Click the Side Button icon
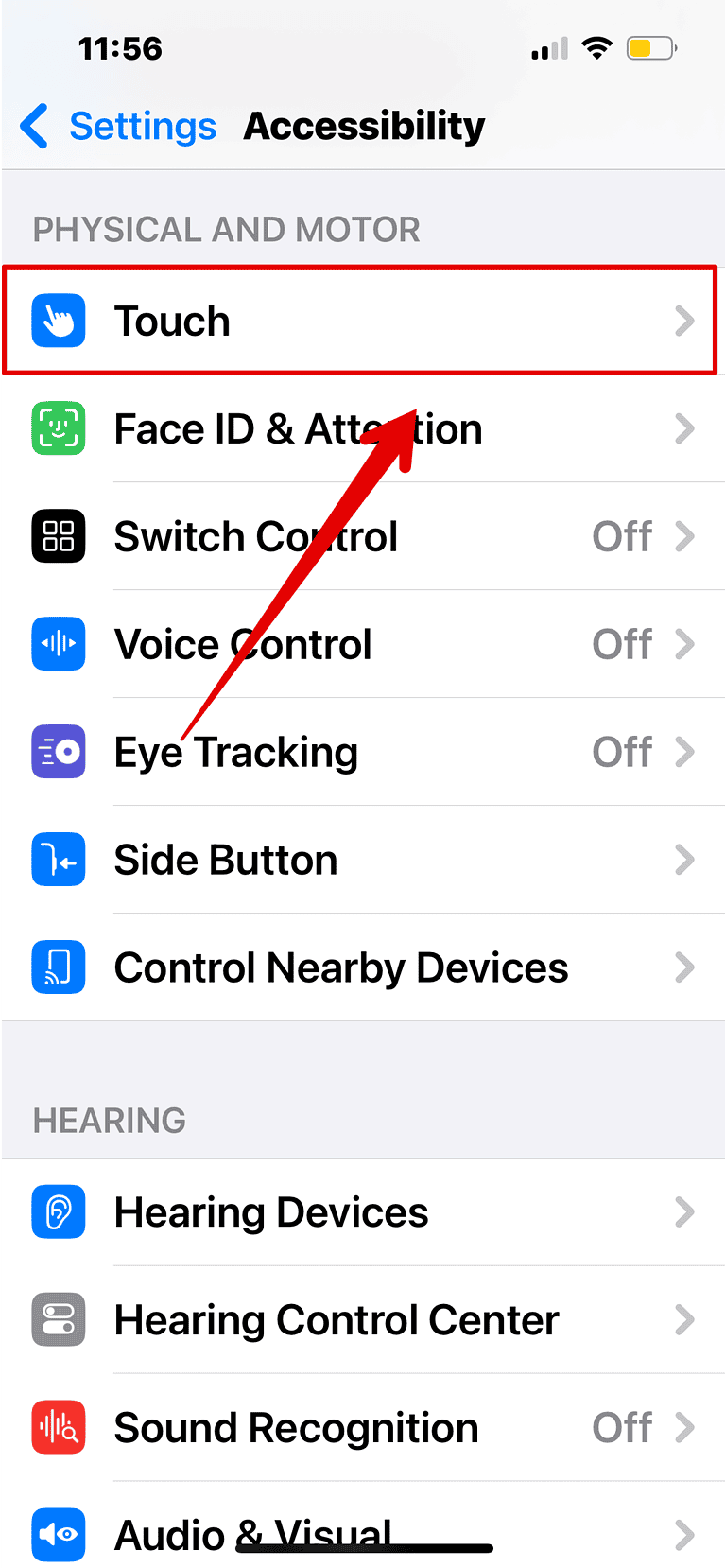The width and height of the screenshot is (725, 1568). point(58,860)
